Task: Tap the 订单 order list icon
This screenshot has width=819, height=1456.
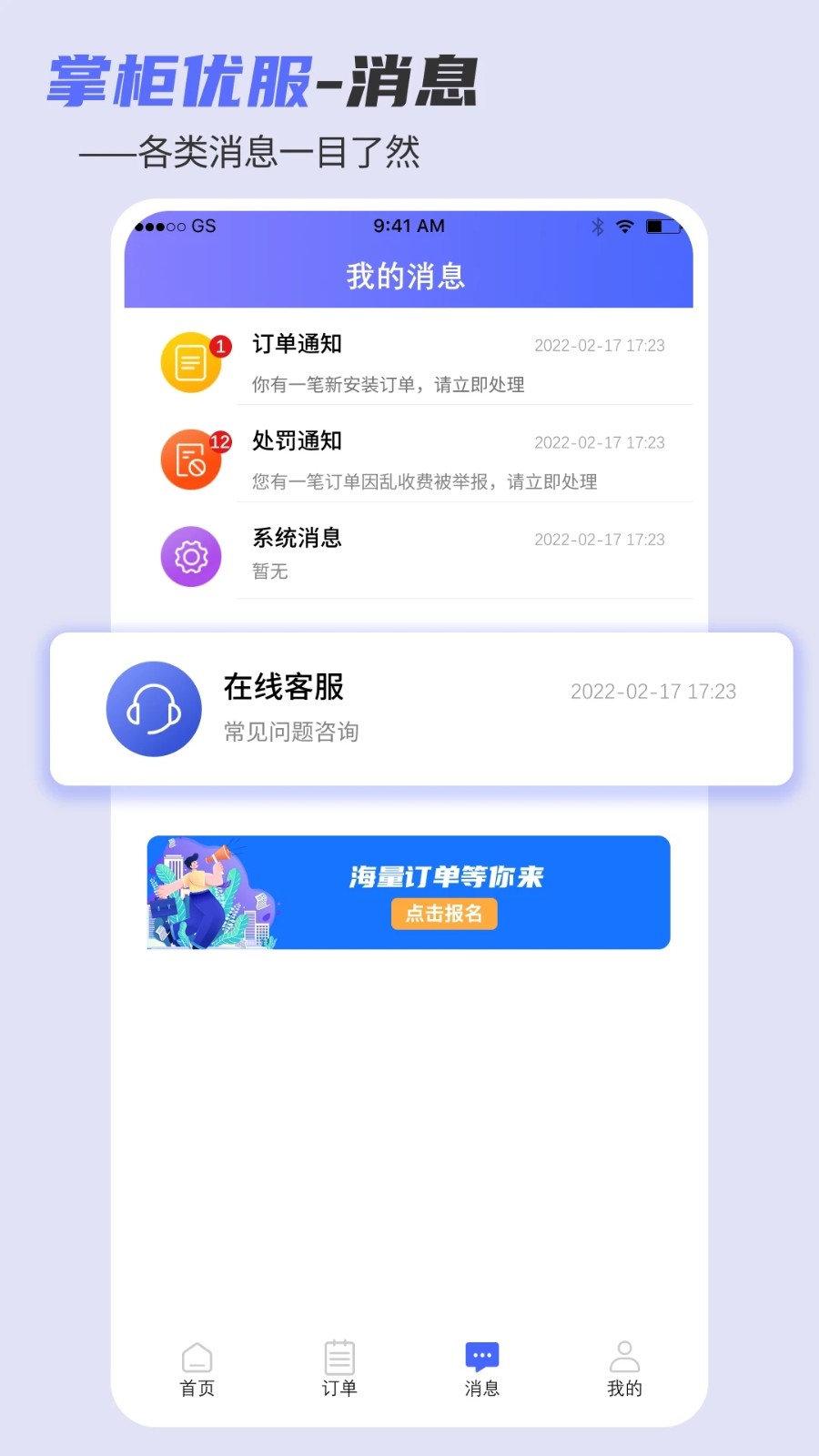Action: pos(339,1358)
